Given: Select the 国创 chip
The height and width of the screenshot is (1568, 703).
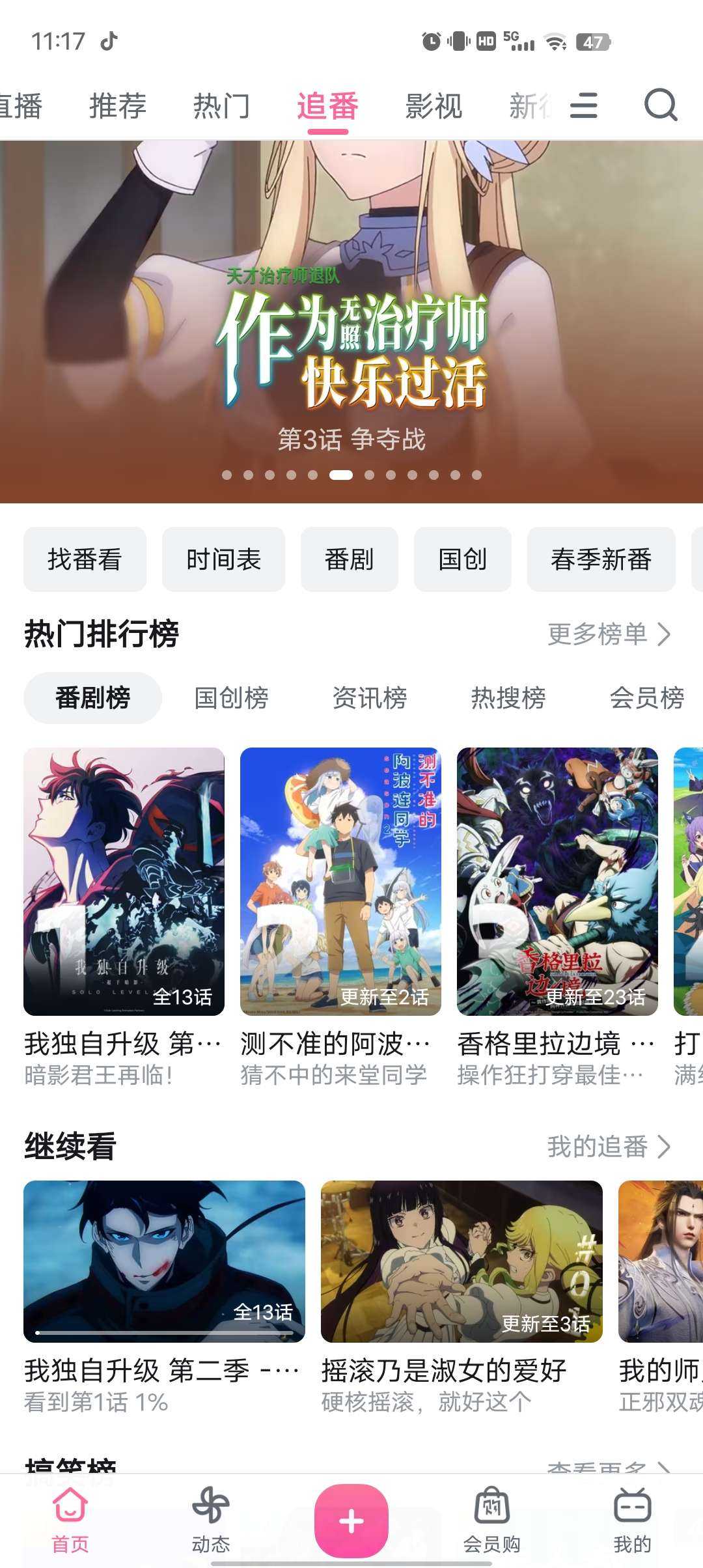Looking at the screenshot, I should pyautogui.click(x=462, y=559).
